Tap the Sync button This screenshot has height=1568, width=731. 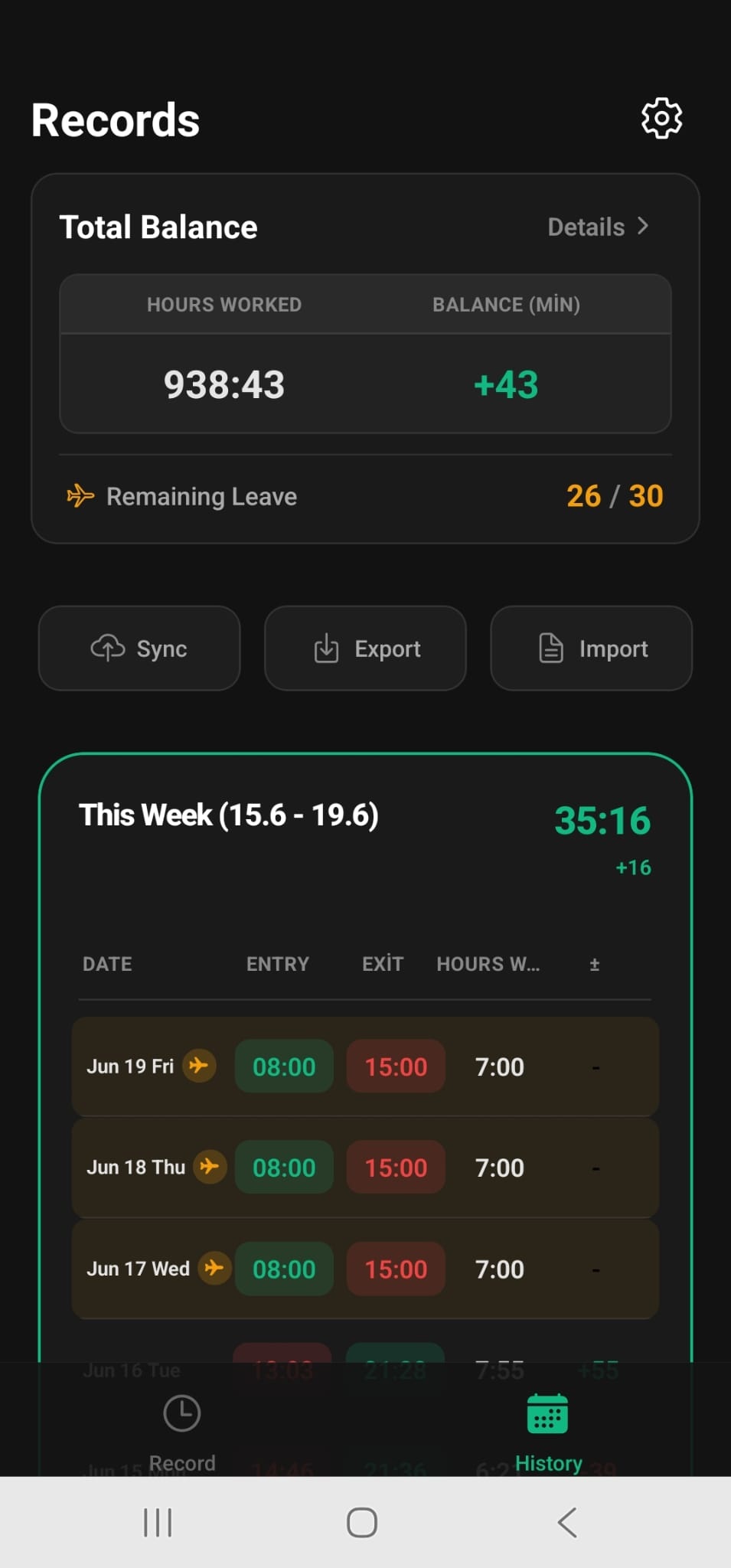139,648
